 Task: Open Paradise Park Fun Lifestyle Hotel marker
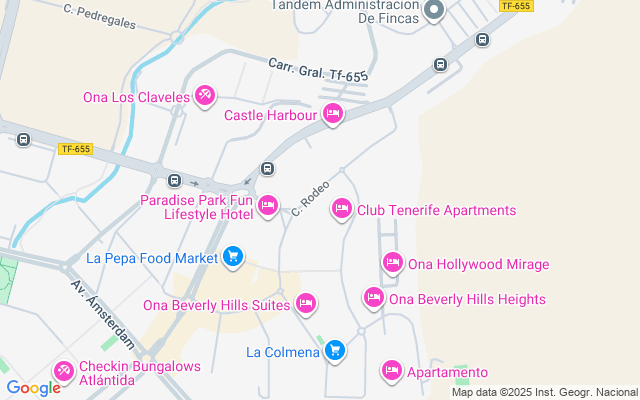pyautogui.click(x=267, y=206)
